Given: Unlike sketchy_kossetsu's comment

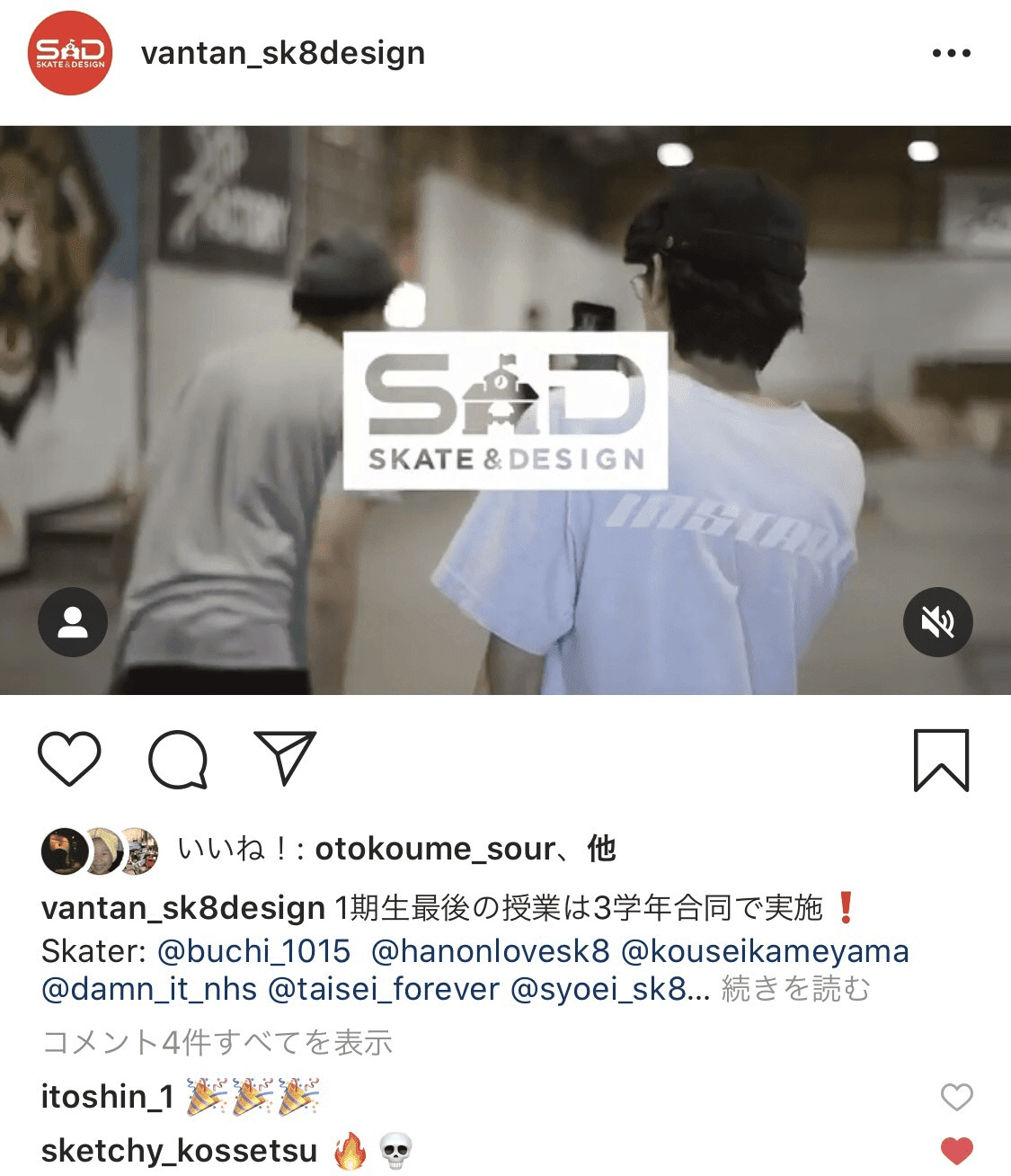Looking at the screenshot, I should [x=956, y=1151].
